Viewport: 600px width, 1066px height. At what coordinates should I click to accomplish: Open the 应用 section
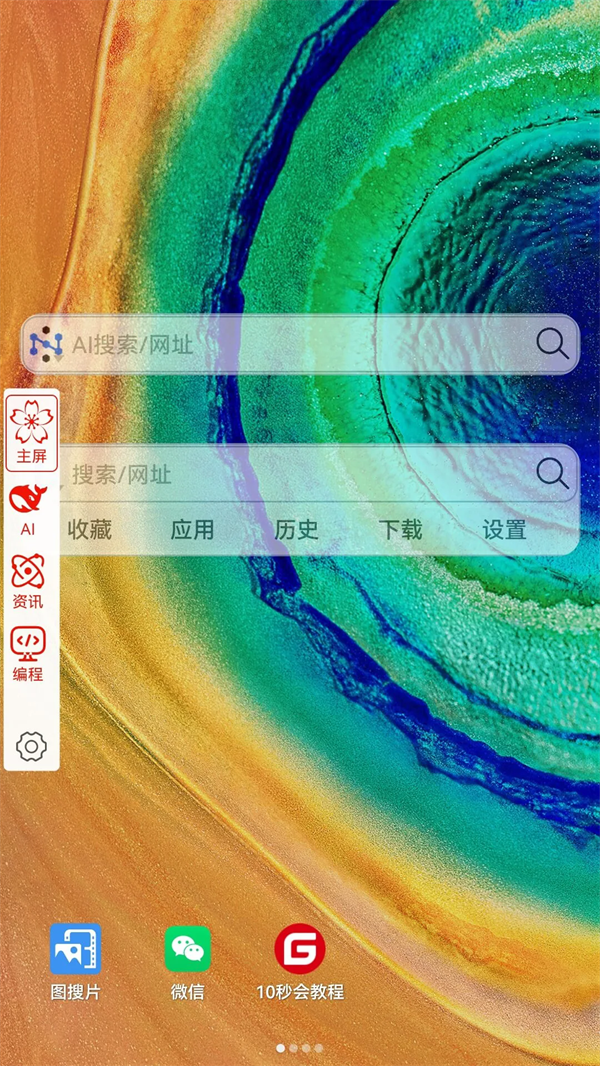[192, 530]
